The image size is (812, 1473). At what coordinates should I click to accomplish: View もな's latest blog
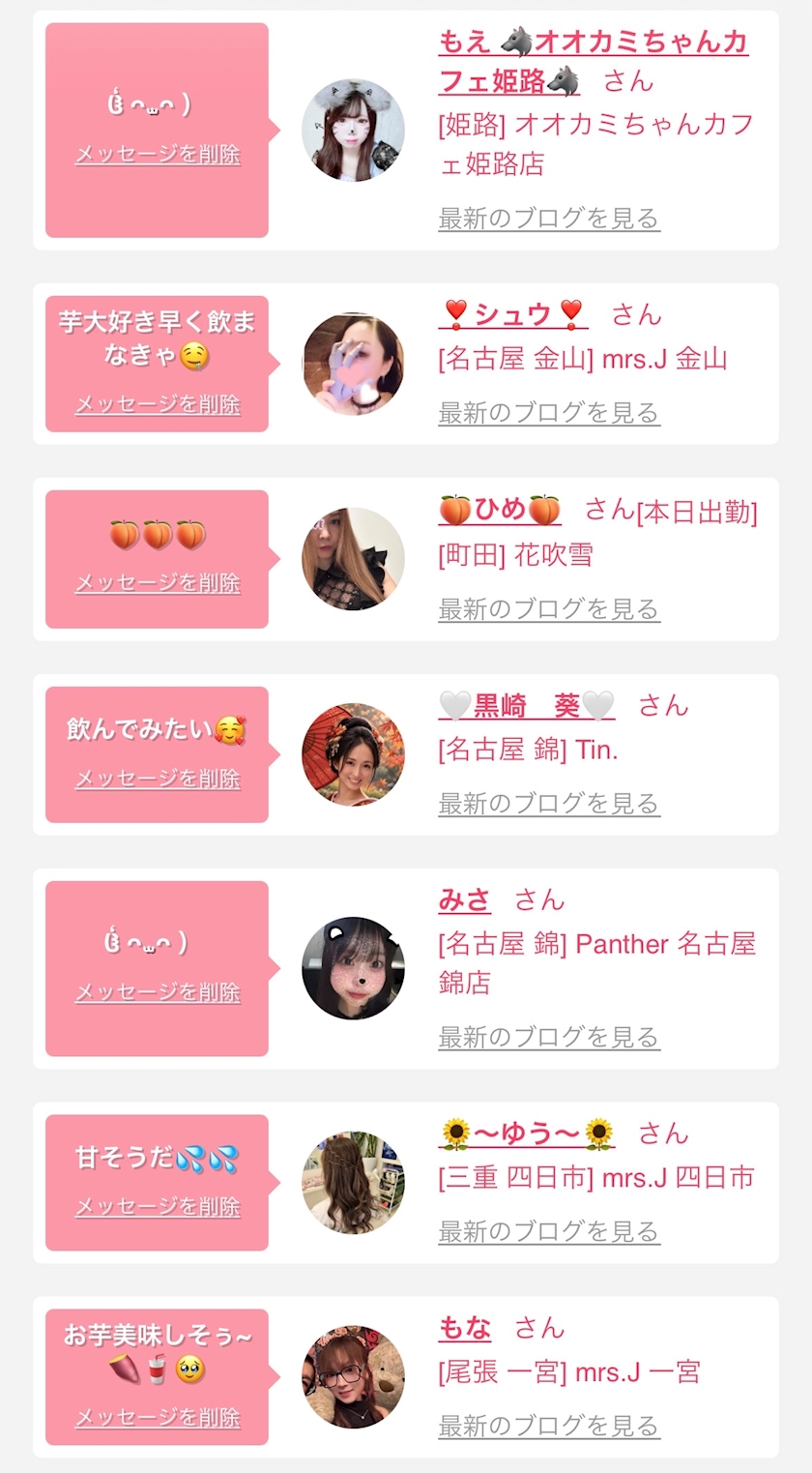pos(549,1427)
